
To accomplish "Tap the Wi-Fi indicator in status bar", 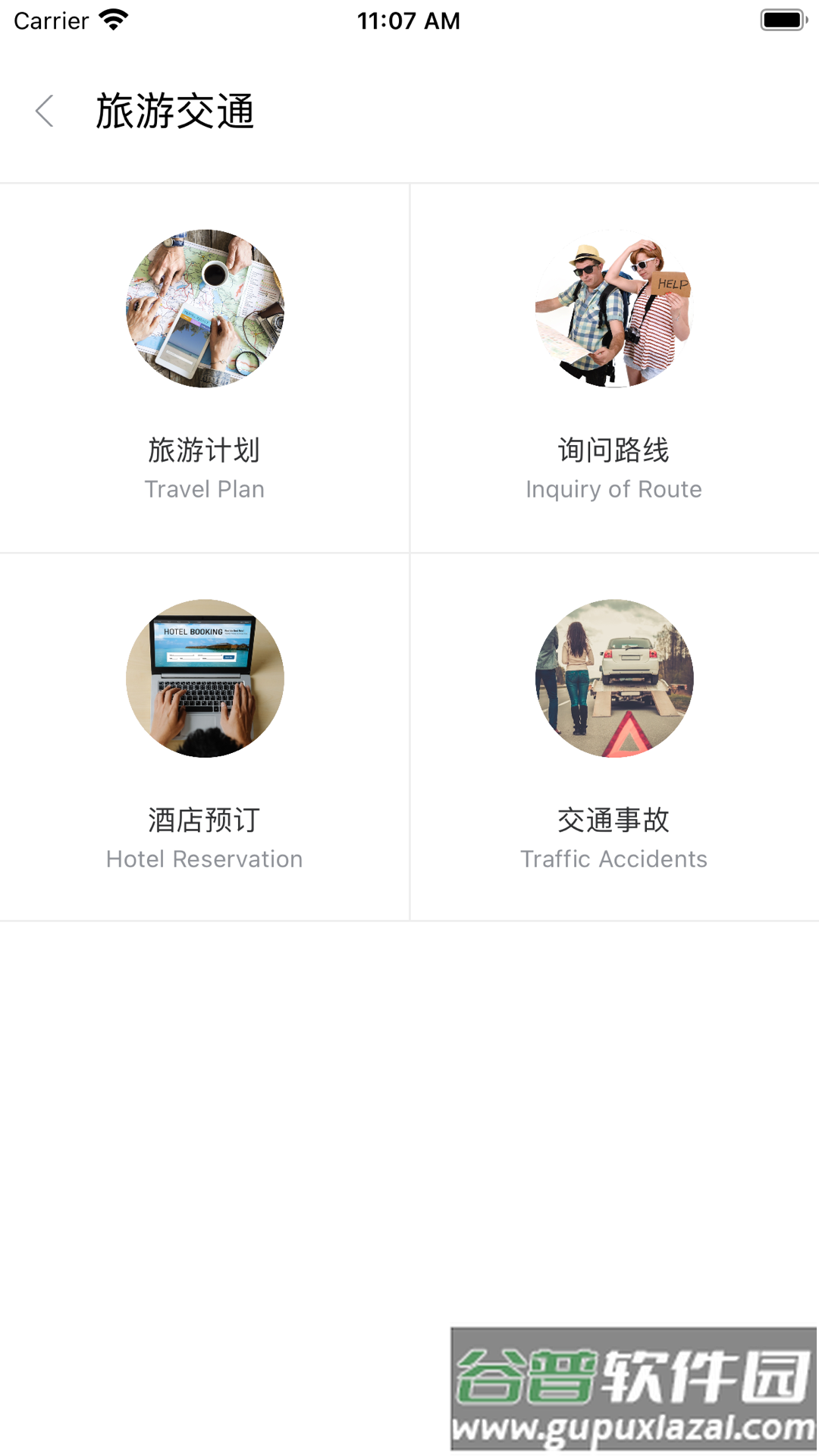I will click(x=114, y=19).
